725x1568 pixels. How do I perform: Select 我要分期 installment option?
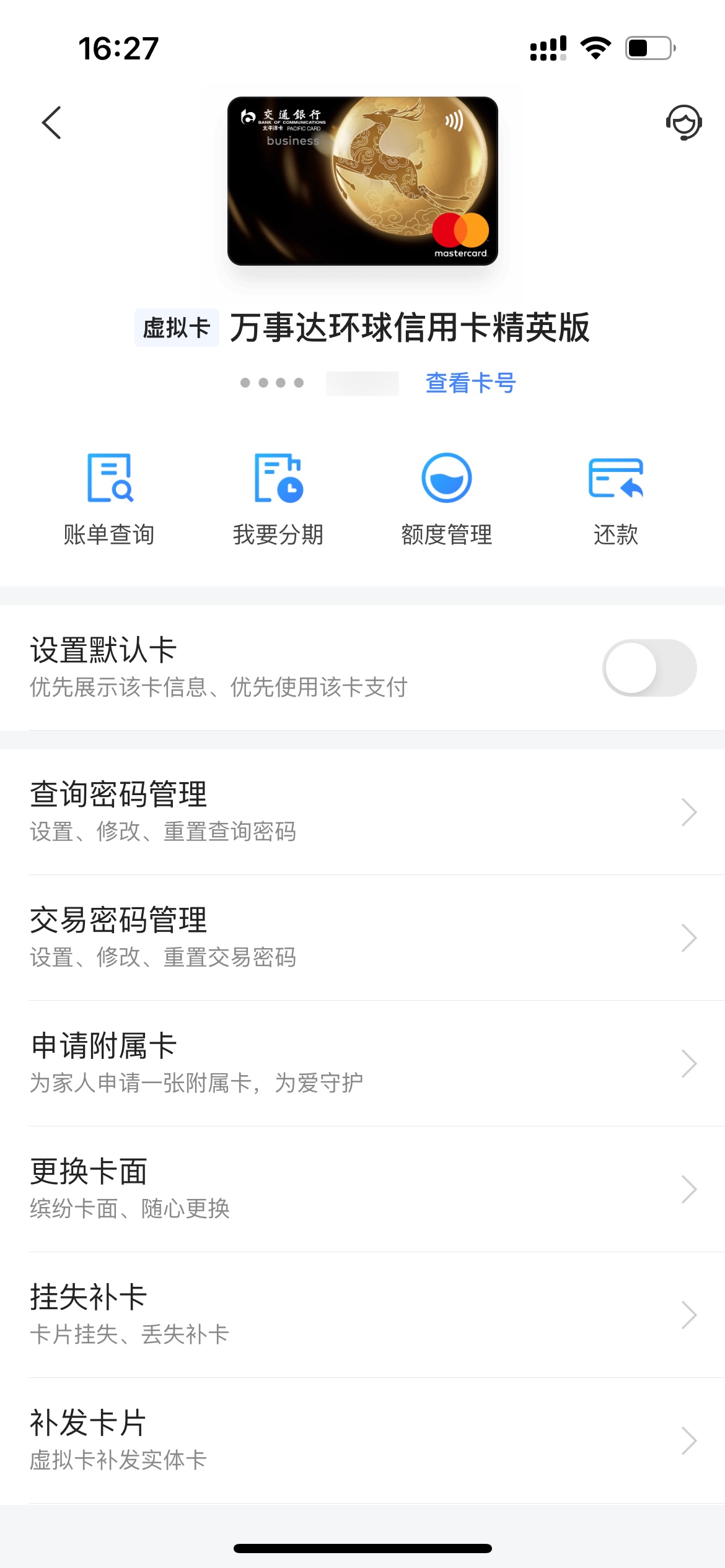(278, 499)
